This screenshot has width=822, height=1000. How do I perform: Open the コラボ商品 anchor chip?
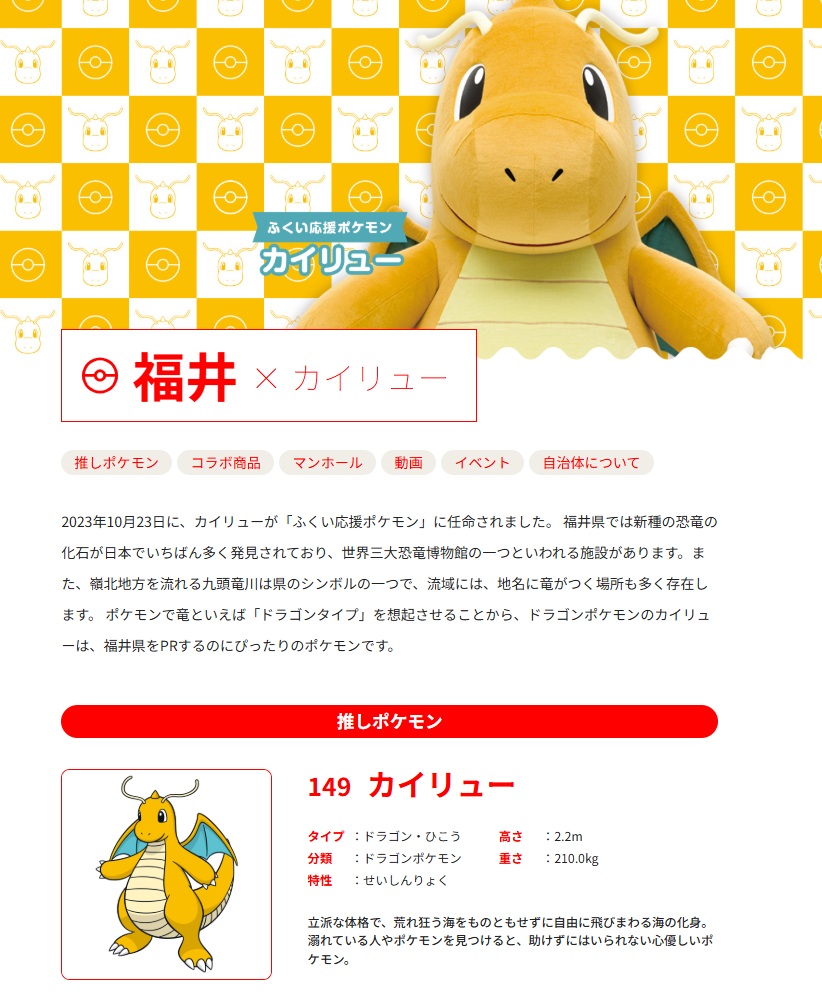pos(225,462)
